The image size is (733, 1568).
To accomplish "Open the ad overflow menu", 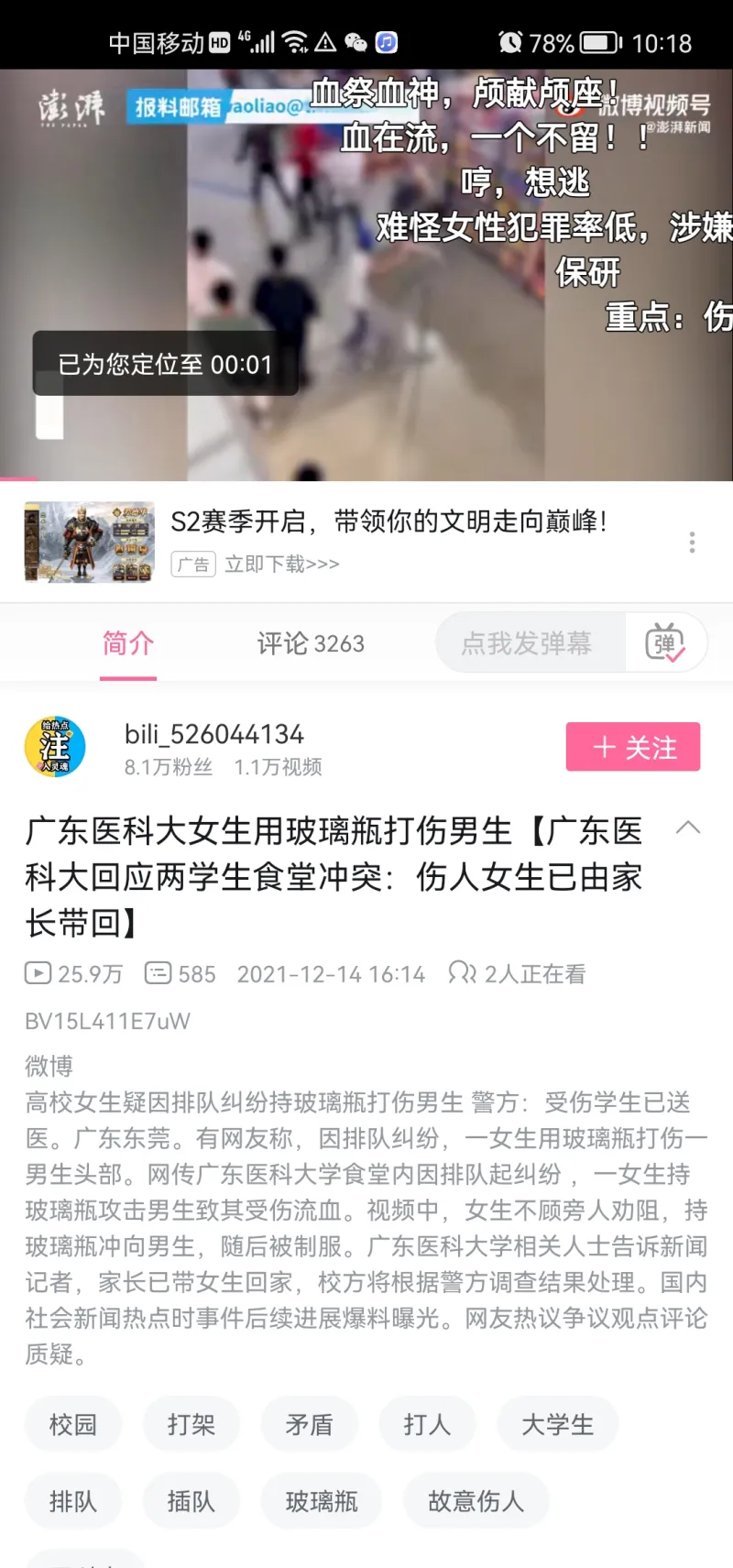I will click(692, 543).
